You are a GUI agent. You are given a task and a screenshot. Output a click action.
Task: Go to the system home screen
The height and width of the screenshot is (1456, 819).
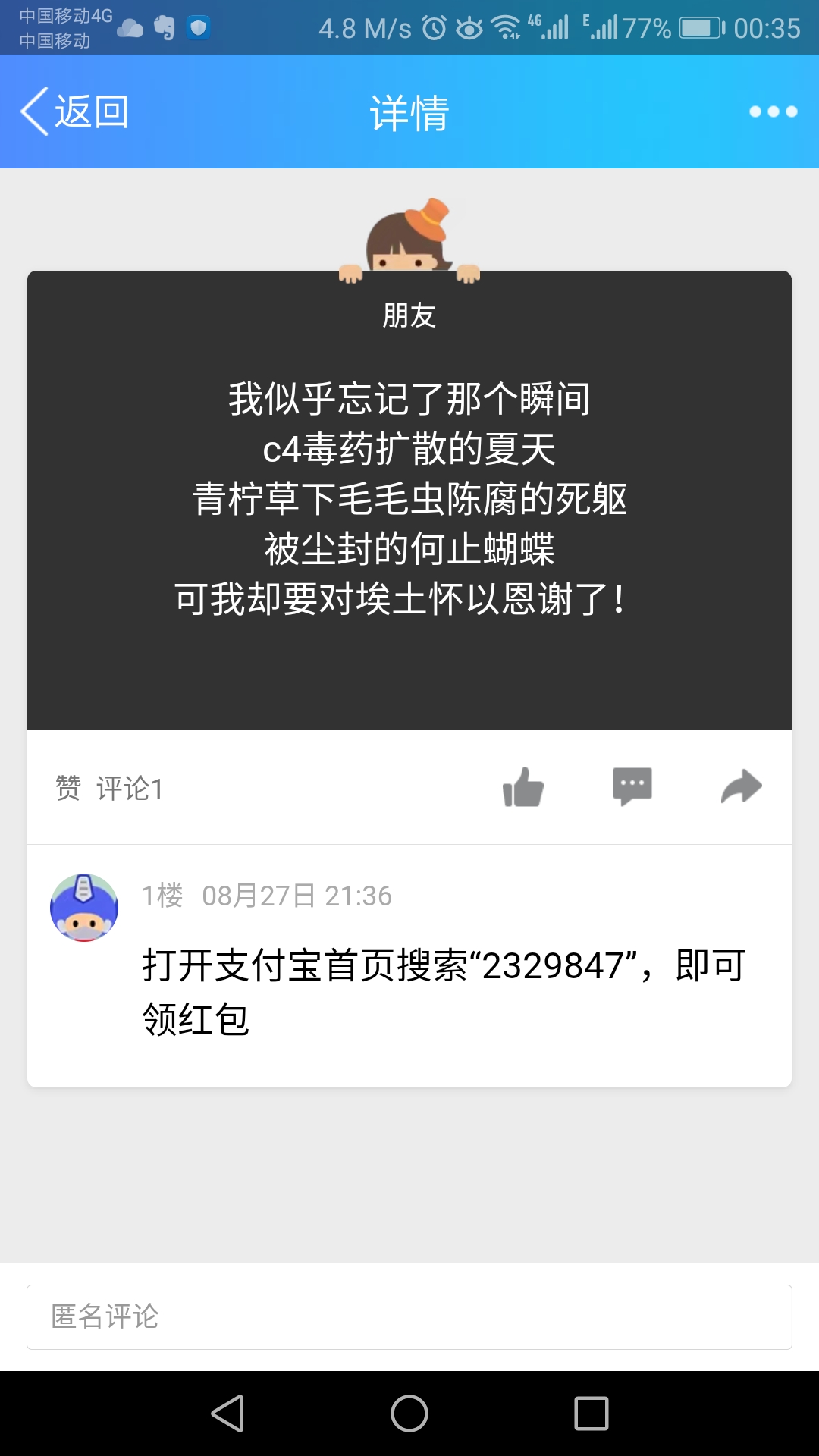coord(409,1414)
